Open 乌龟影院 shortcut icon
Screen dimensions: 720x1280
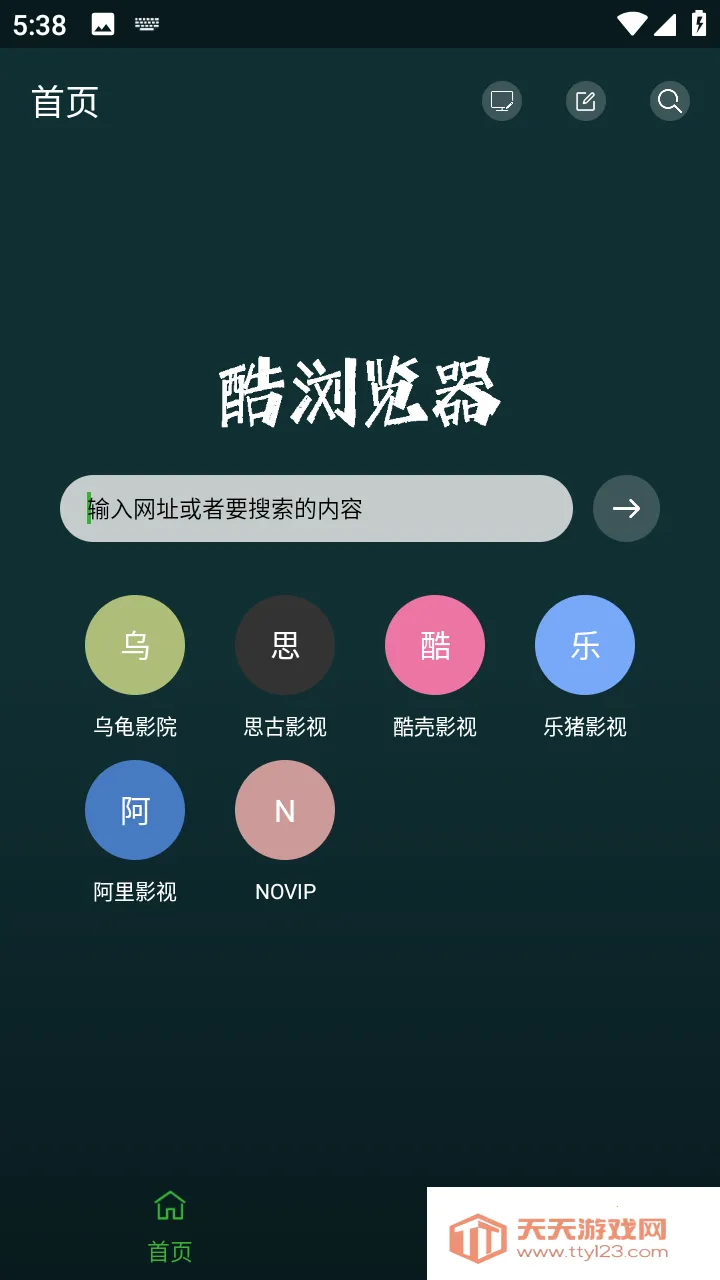point(135,645)
